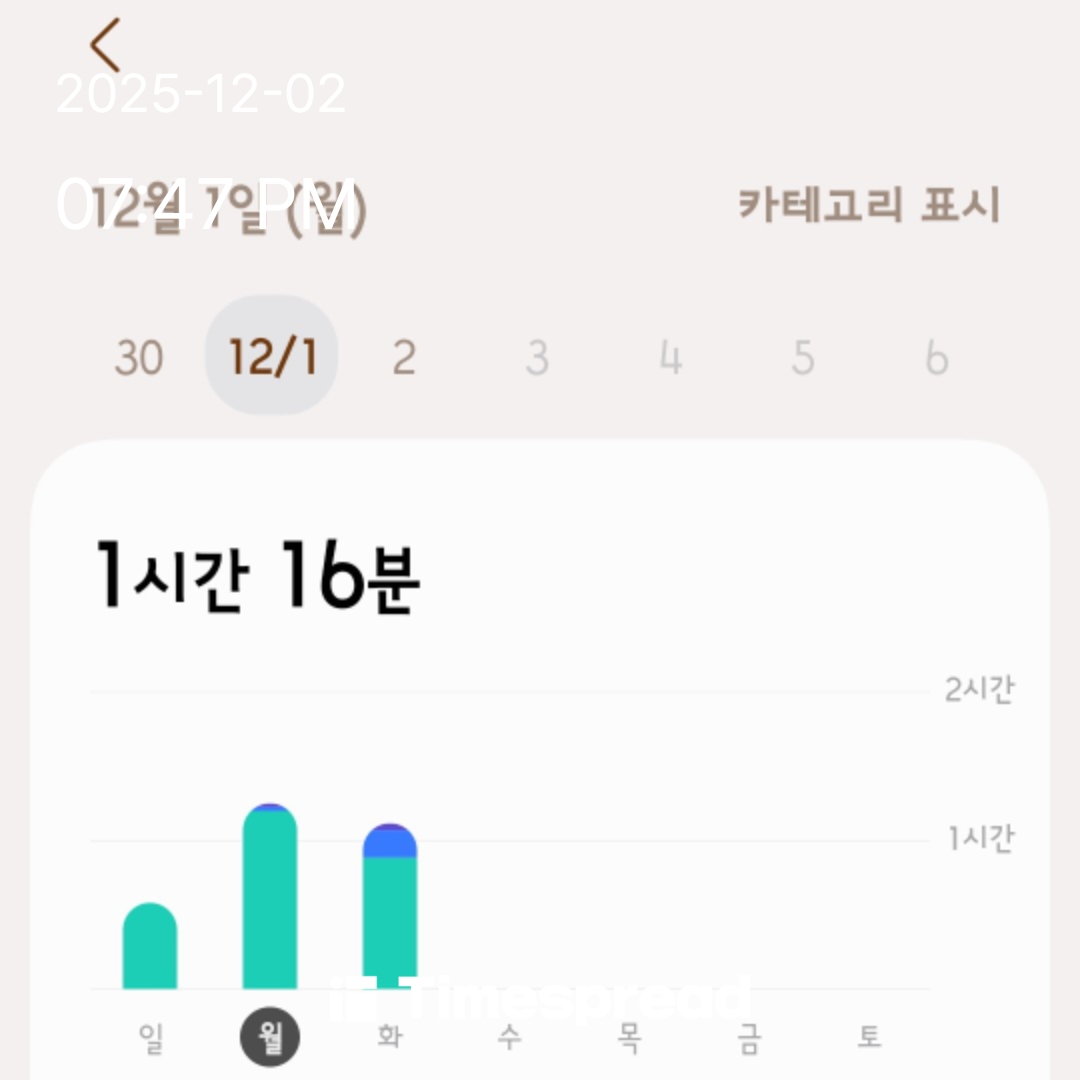Tap the 월 (Monday) usage bar

(x=270, y=897)
